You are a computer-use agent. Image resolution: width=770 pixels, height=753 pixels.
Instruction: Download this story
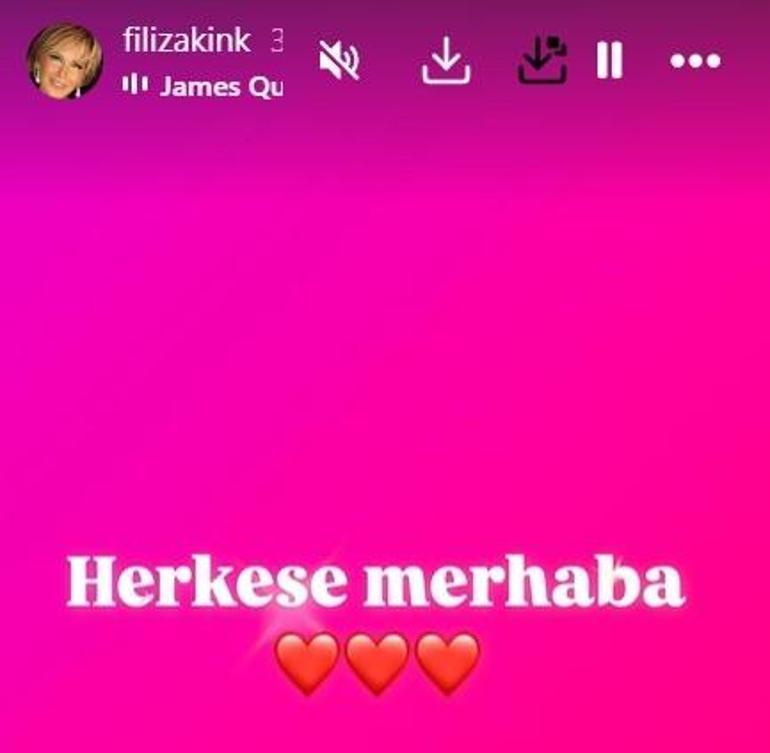[446, 61]
